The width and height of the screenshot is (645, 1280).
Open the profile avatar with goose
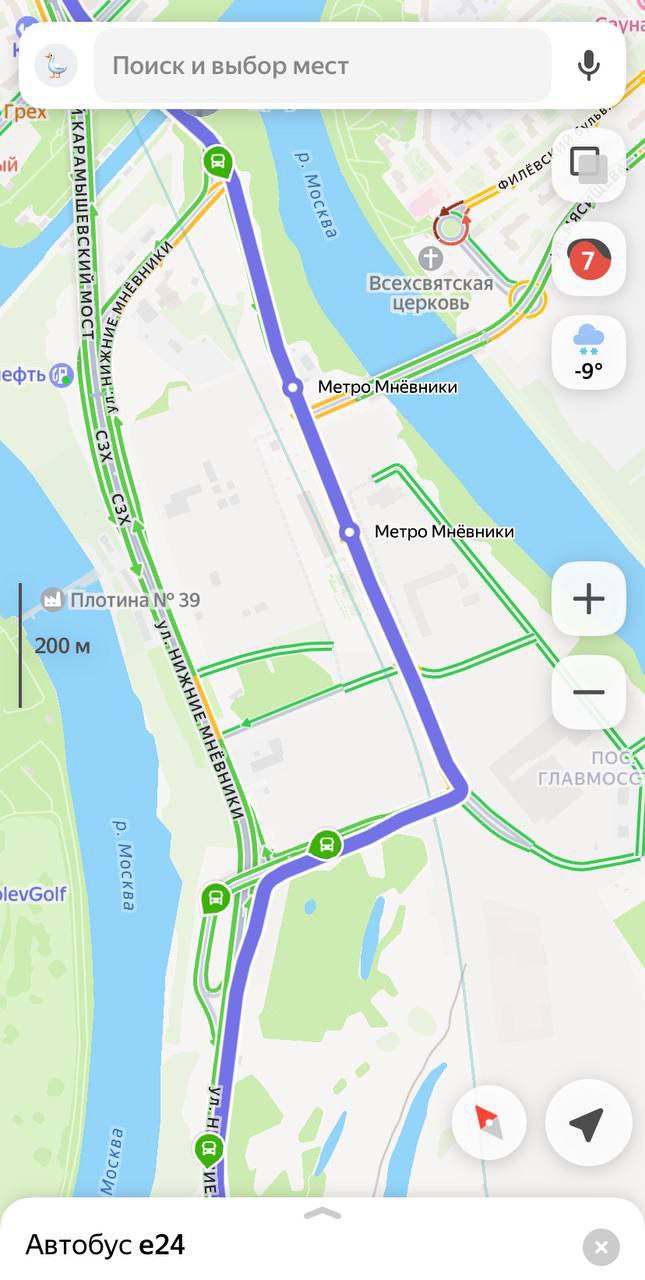56,66
